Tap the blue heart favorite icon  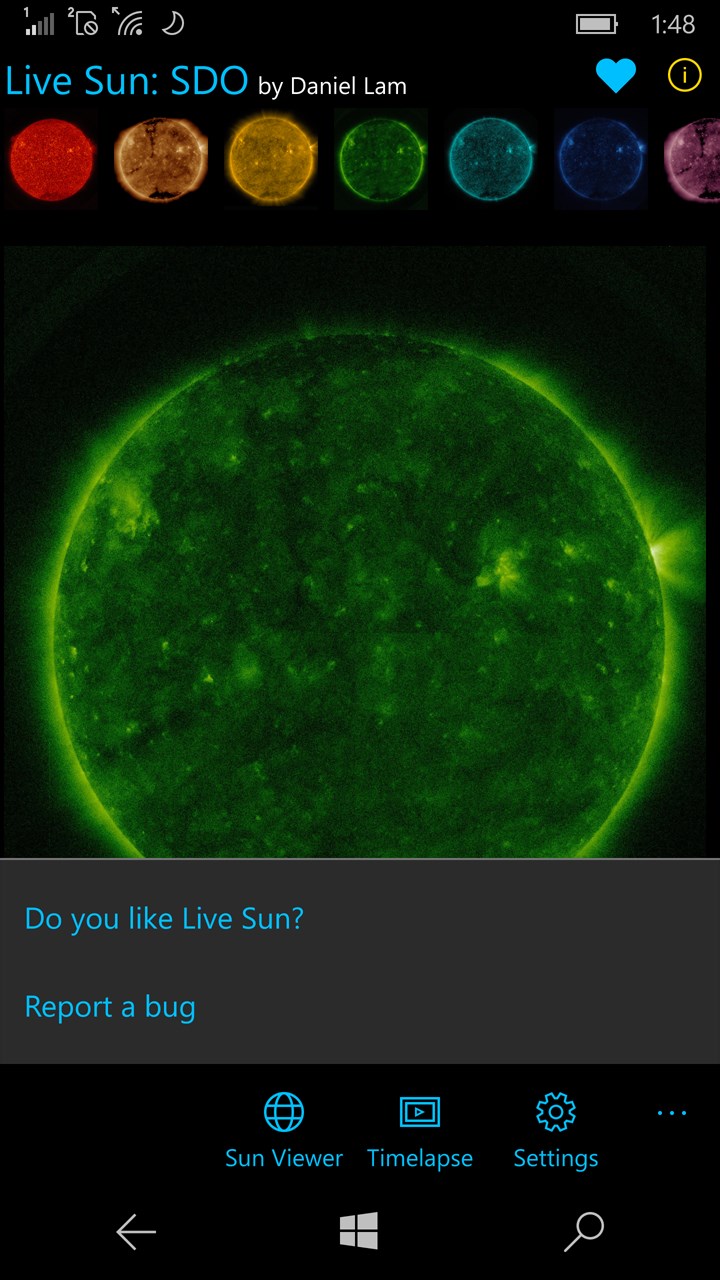coord(615,76)
